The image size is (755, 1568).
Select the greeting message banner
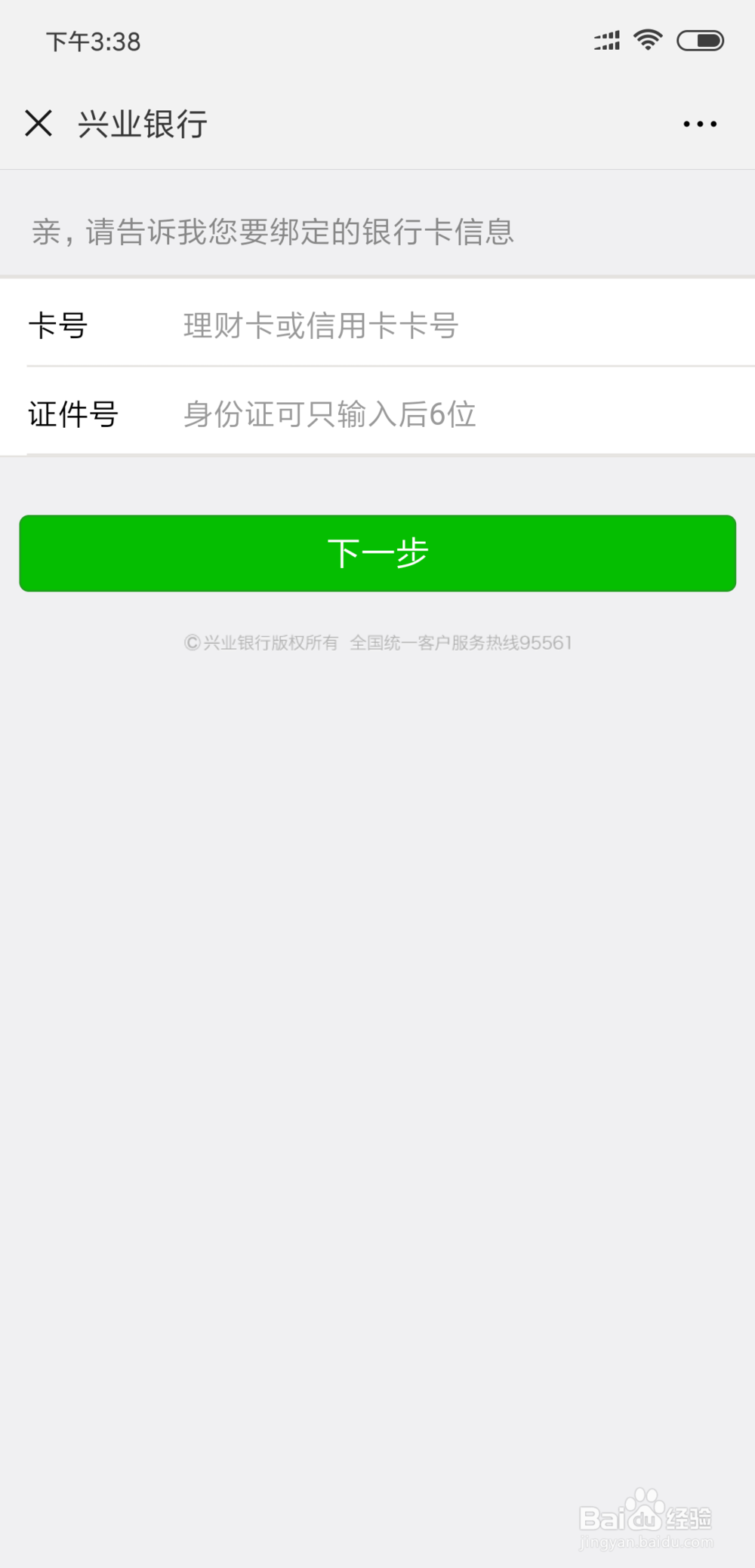[276, 232]
